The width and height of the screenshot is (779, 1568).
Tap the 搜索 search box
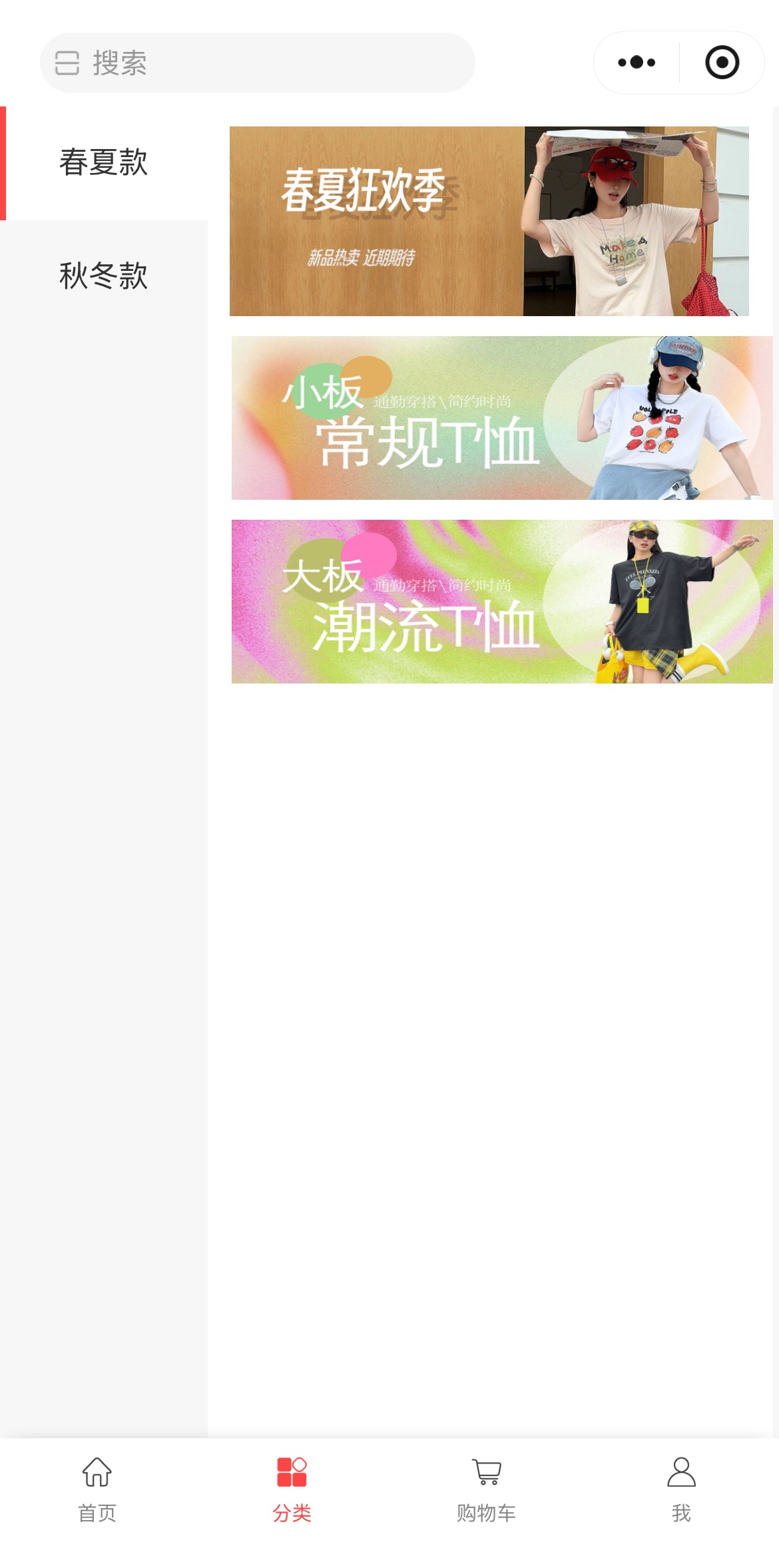tap(257, 63)
